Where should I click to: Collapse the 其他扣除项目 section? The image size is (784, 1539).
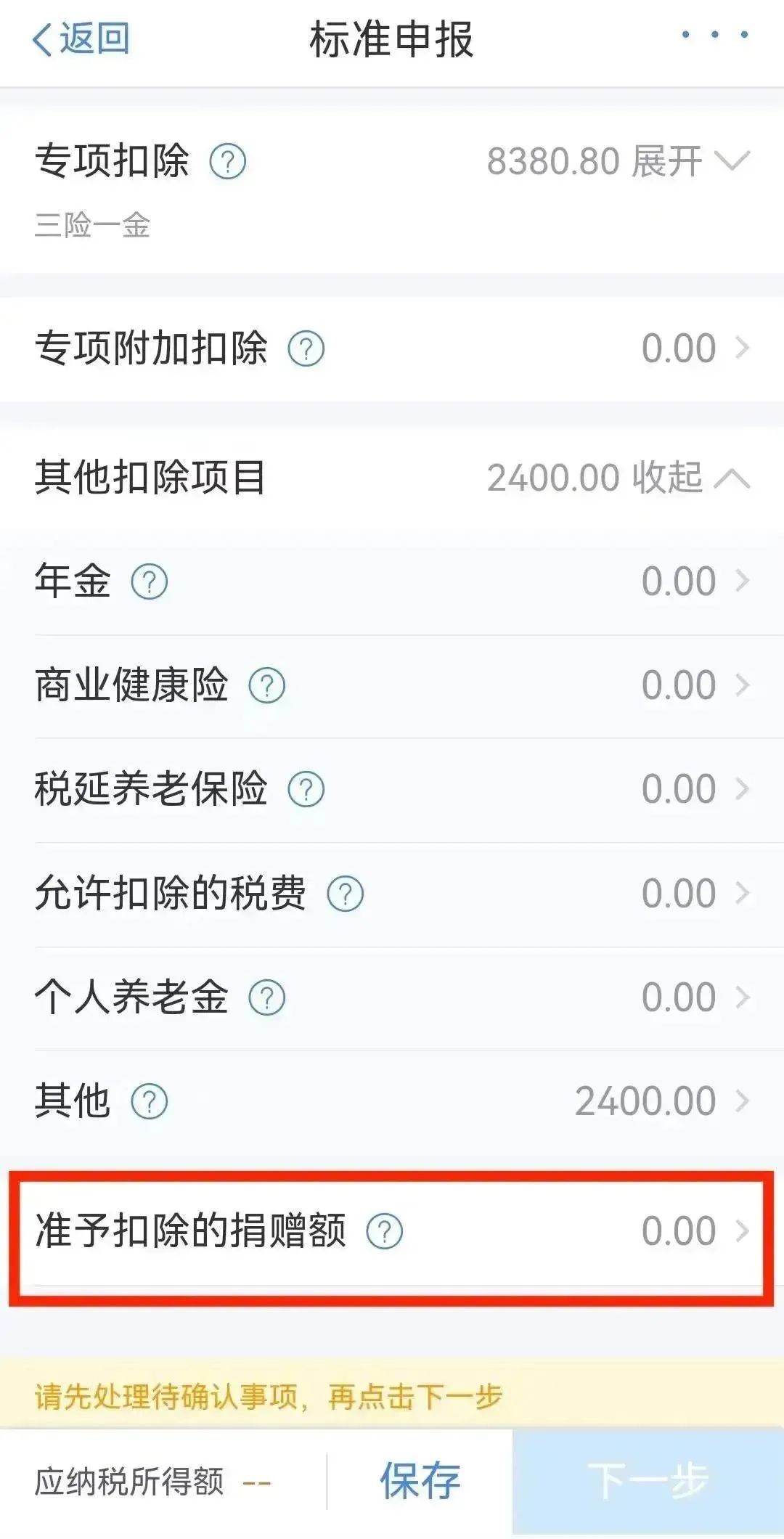coord(618,478)
